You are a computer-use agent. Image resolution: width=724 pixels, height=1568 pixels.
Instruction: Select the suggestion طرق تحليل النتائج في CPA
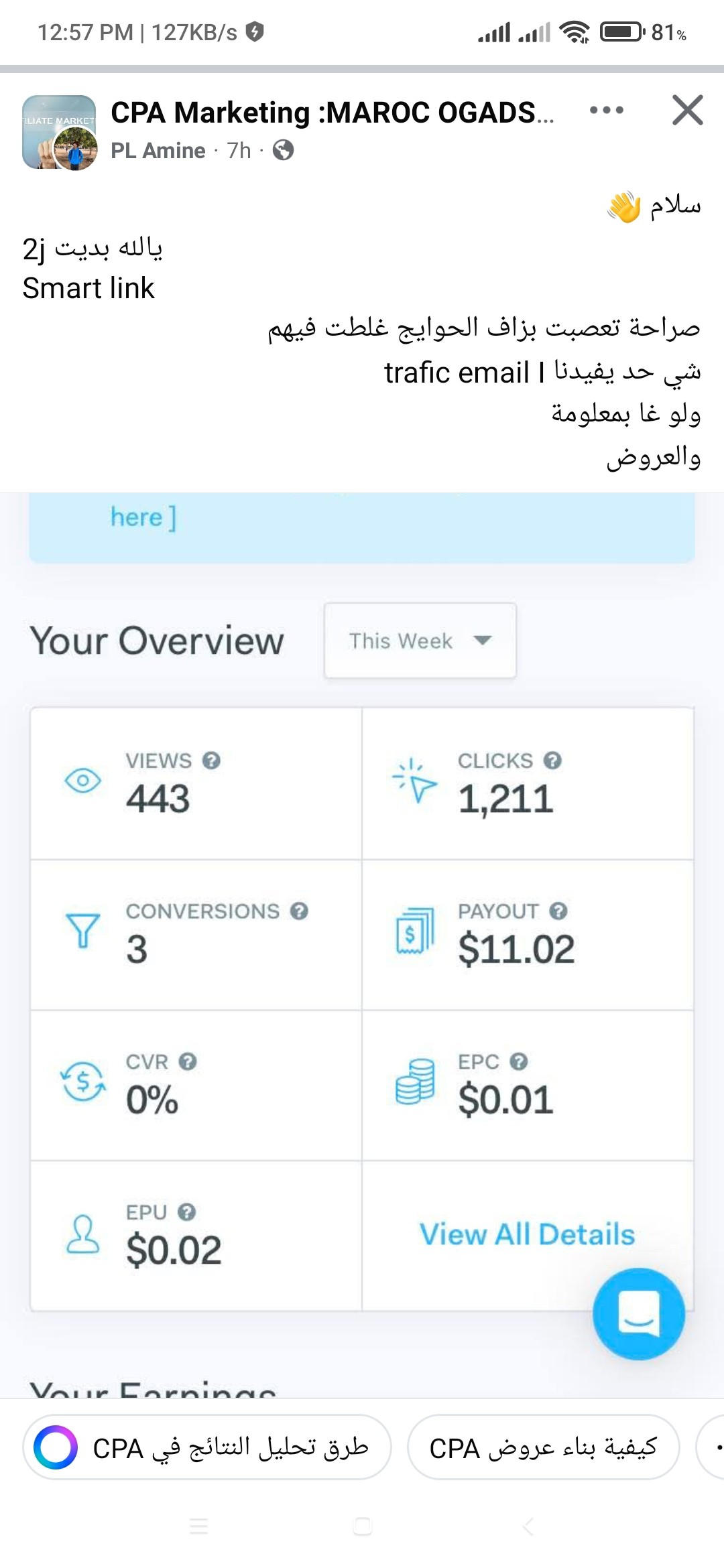207,1447
